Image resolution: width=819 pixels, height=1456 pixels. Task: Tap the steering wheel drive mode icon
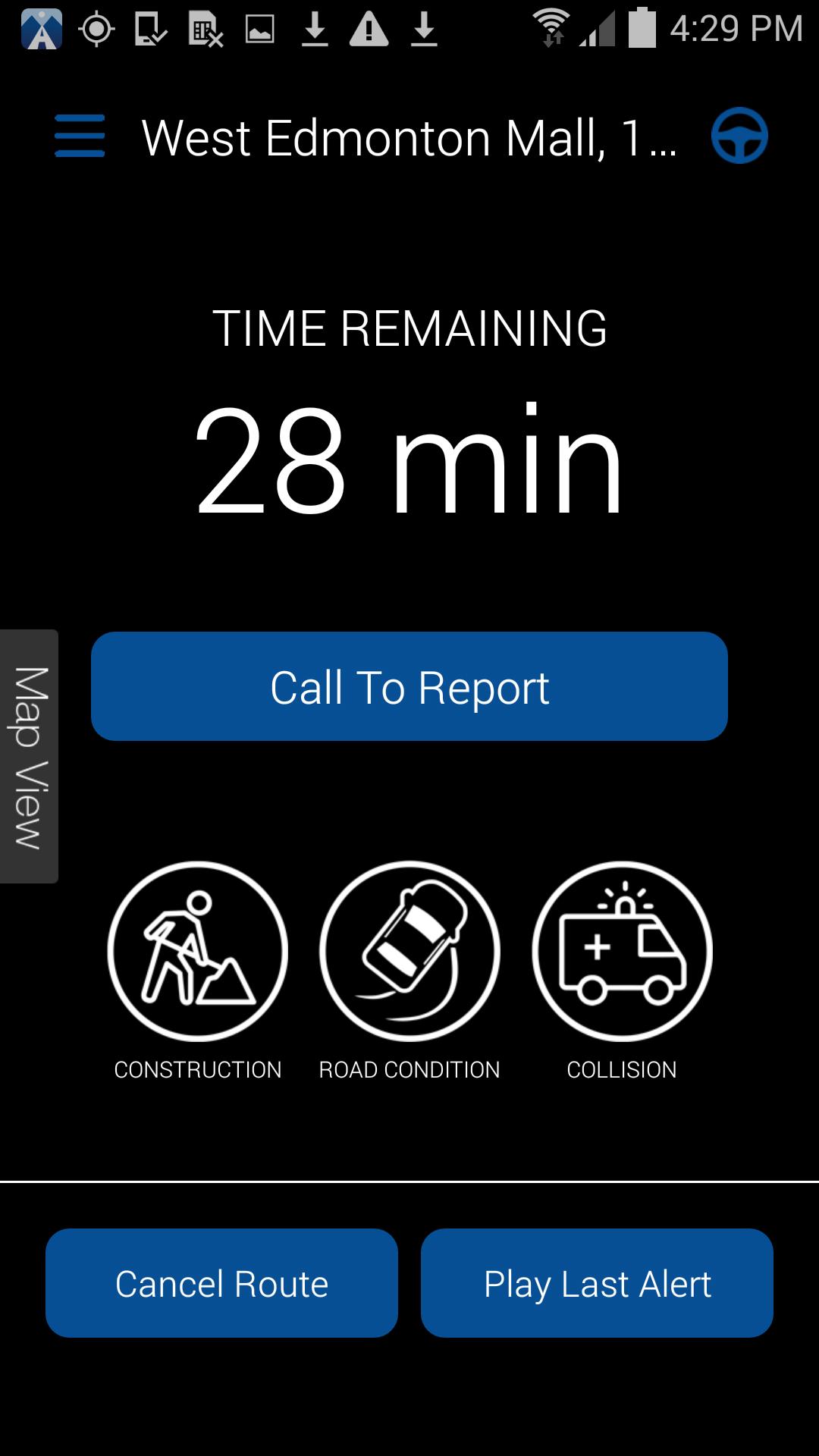(739, 136)
